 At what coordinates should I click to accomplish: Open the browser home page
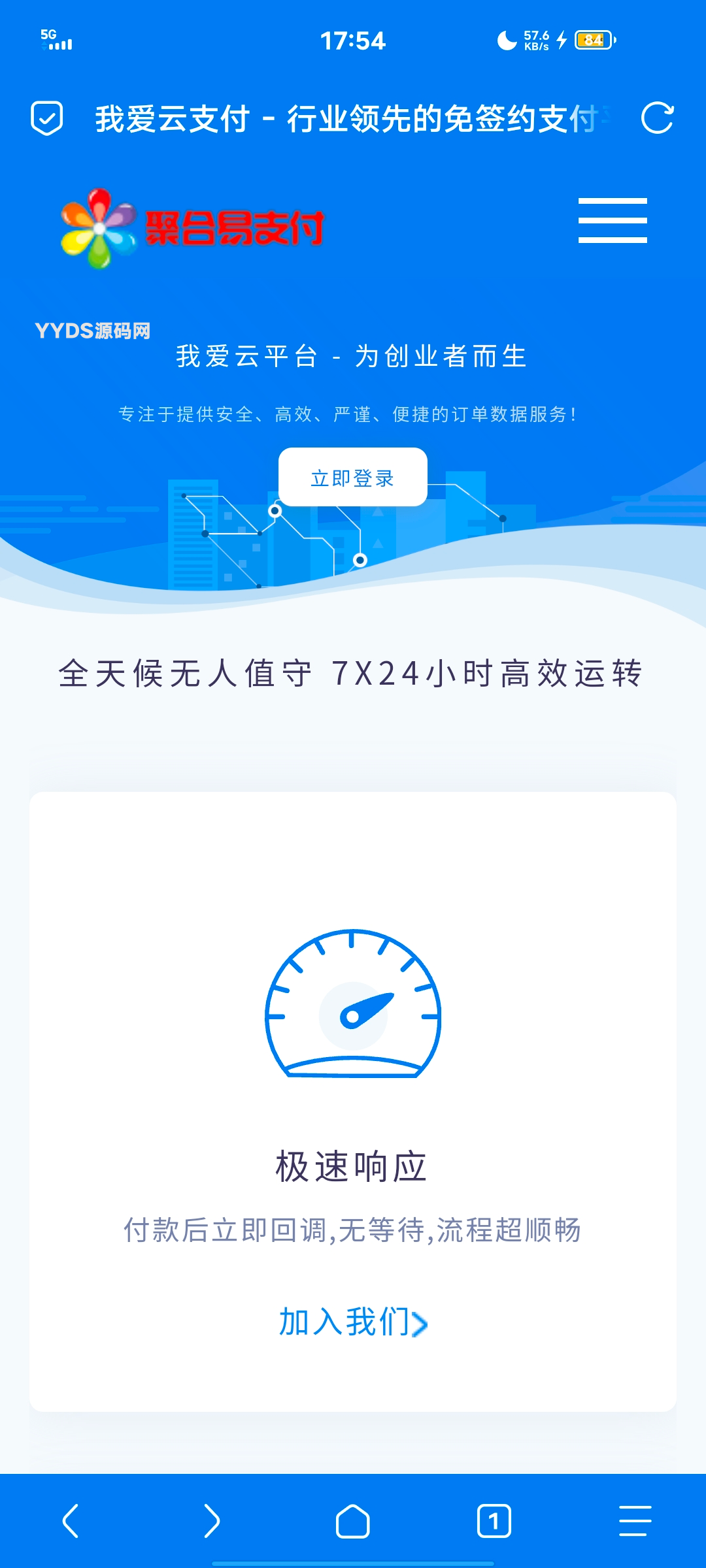point(353,1521)
